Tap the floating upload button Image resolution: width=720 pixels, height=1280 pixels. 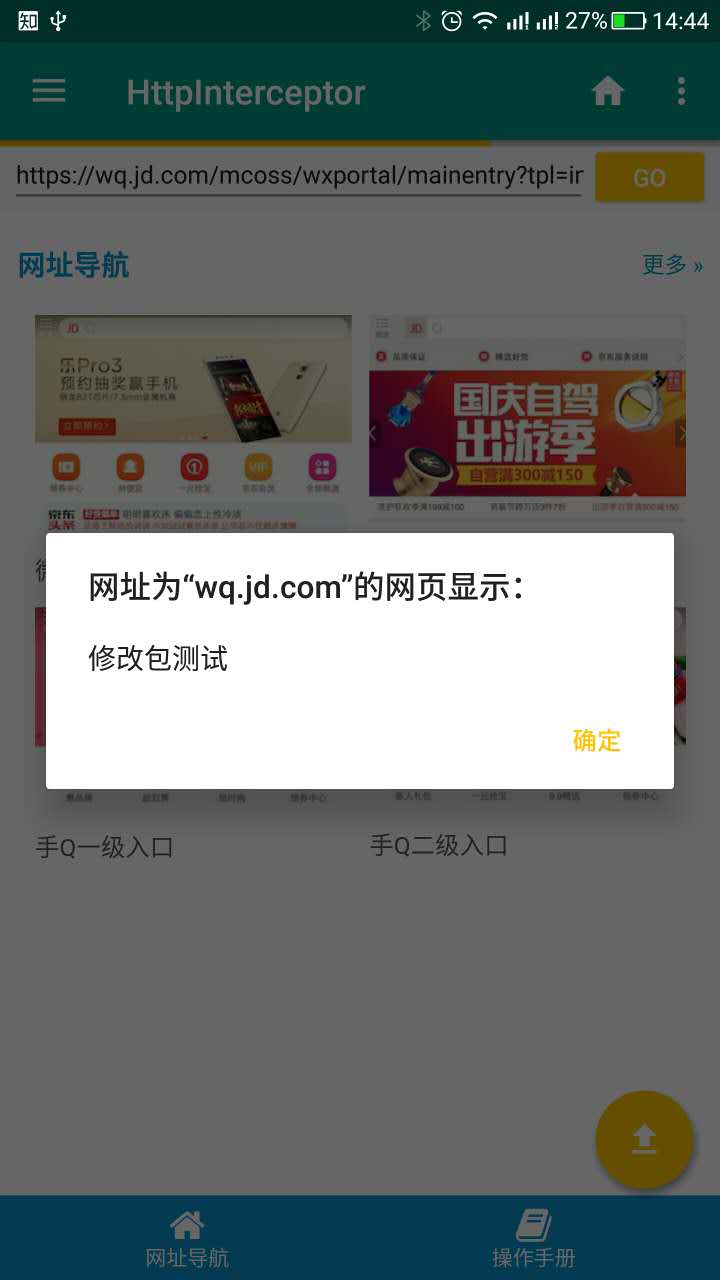click(644, 1139)
